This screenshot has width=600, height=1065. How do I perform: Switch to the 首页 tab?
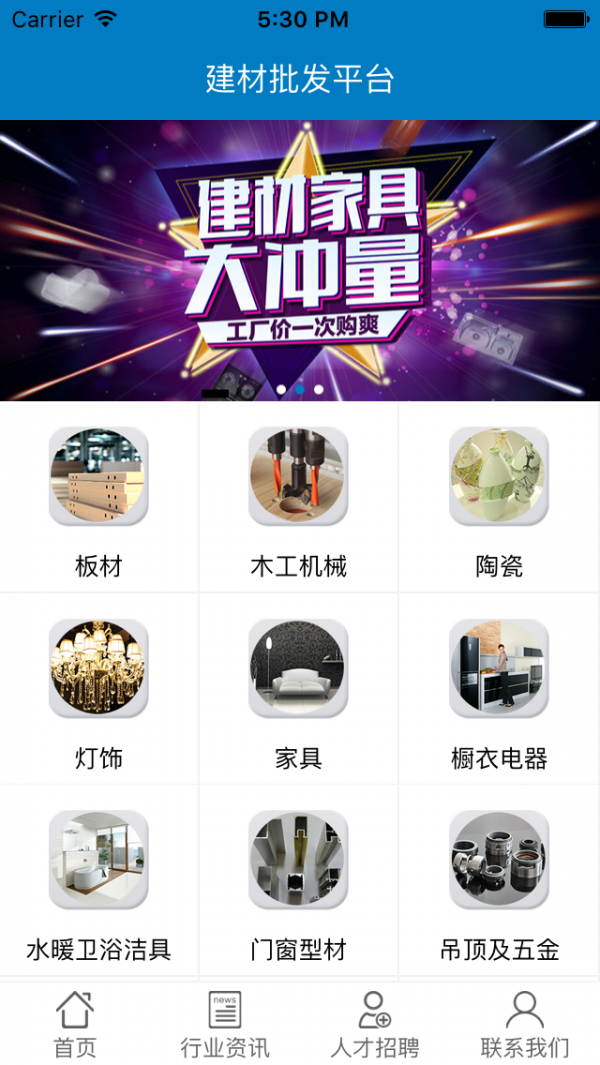coord(75,1024)
